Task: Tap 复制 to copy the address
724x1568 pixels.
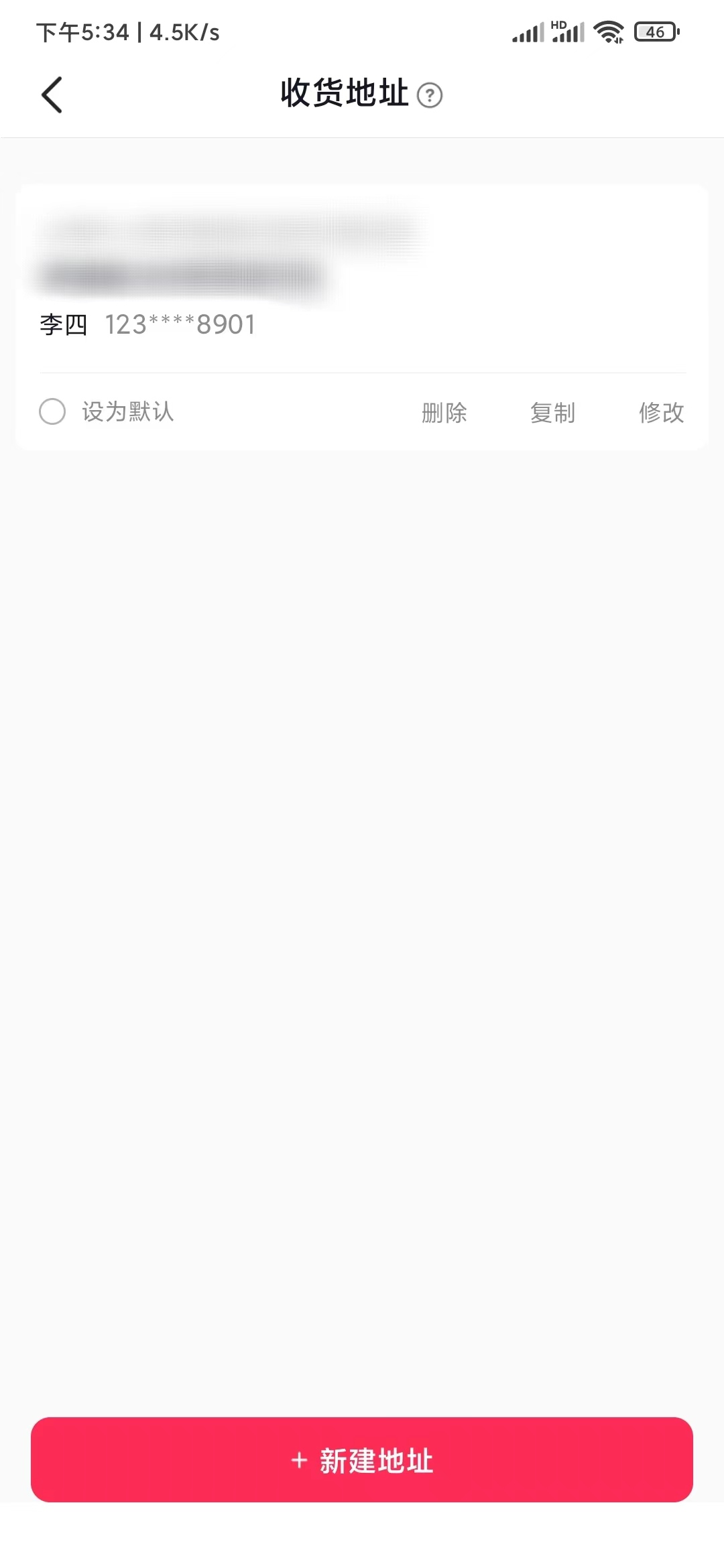Action: 554,412
